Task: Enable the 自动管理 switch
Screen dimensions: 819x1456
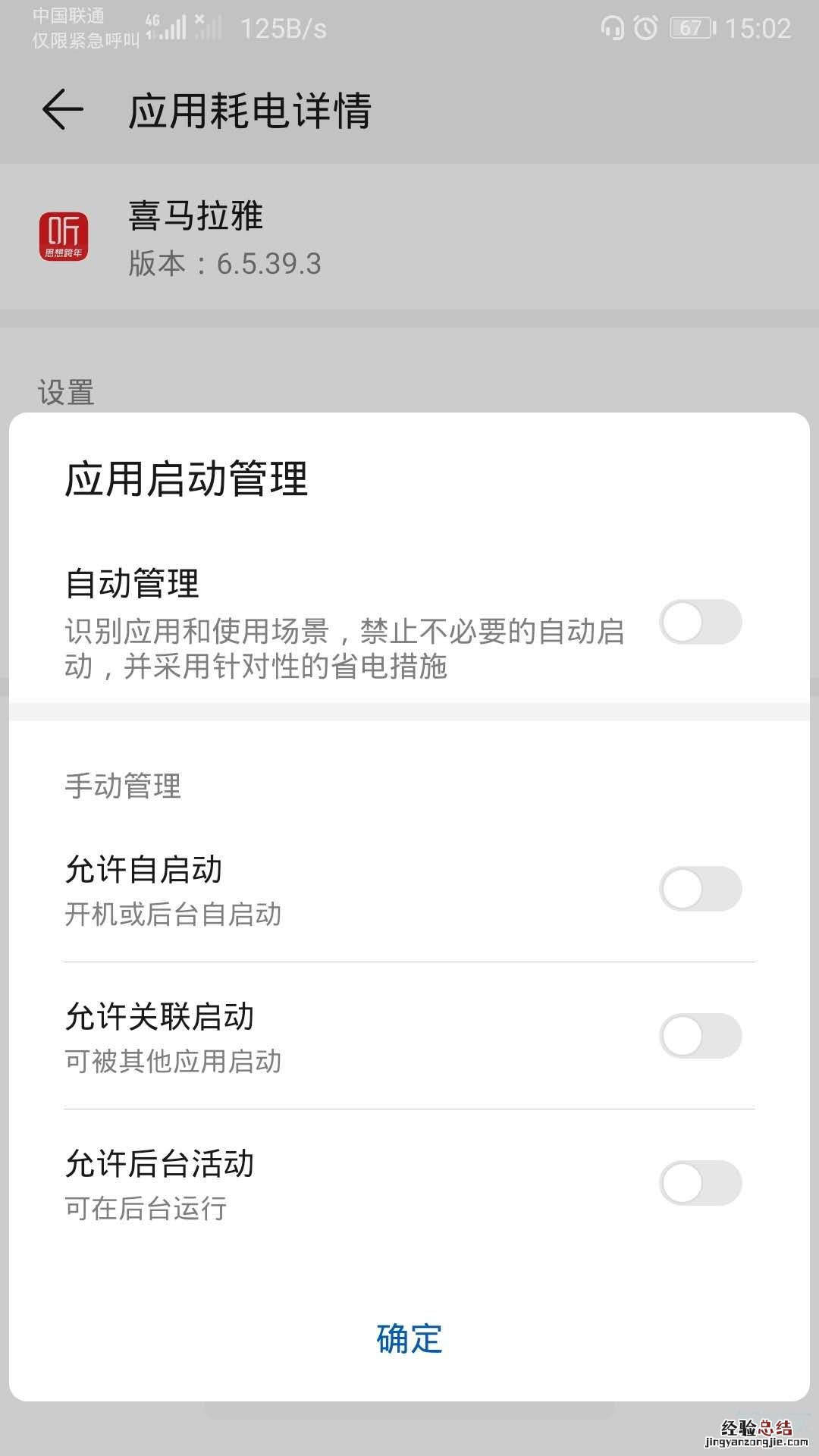Action: (x=700, y=622)
